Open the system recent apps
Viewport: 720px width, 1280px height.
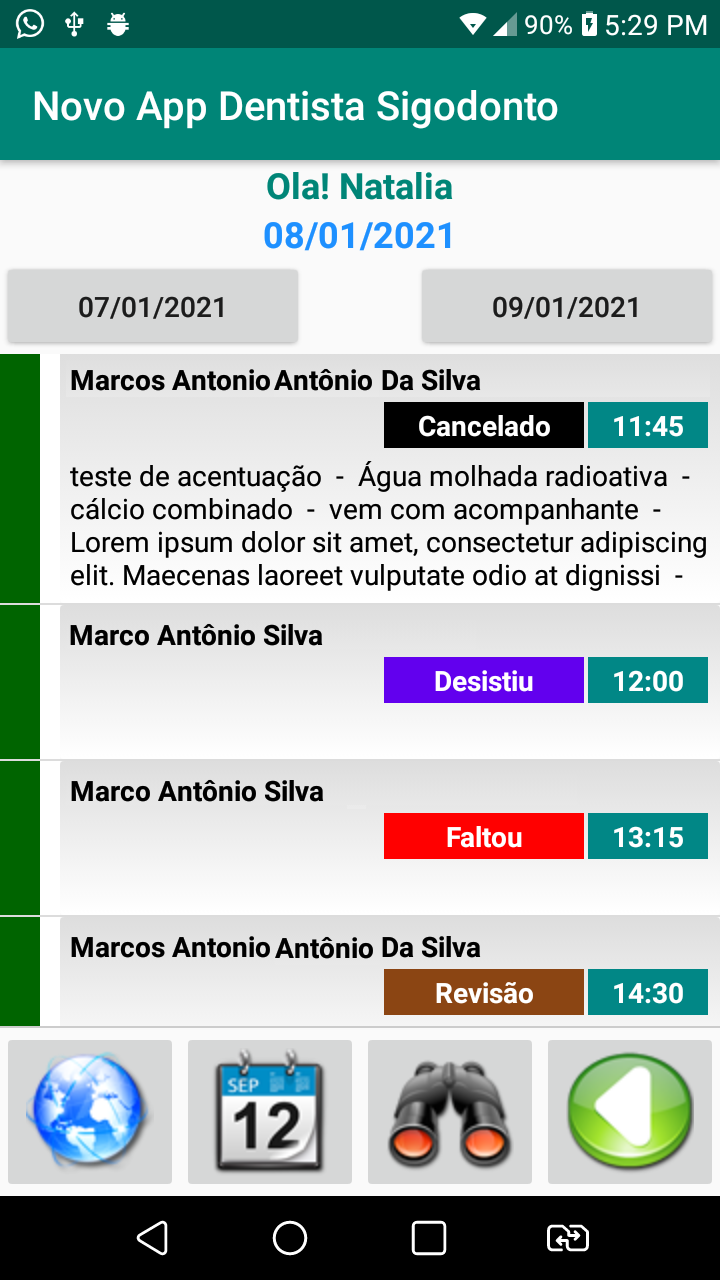tap(429, 1238)
